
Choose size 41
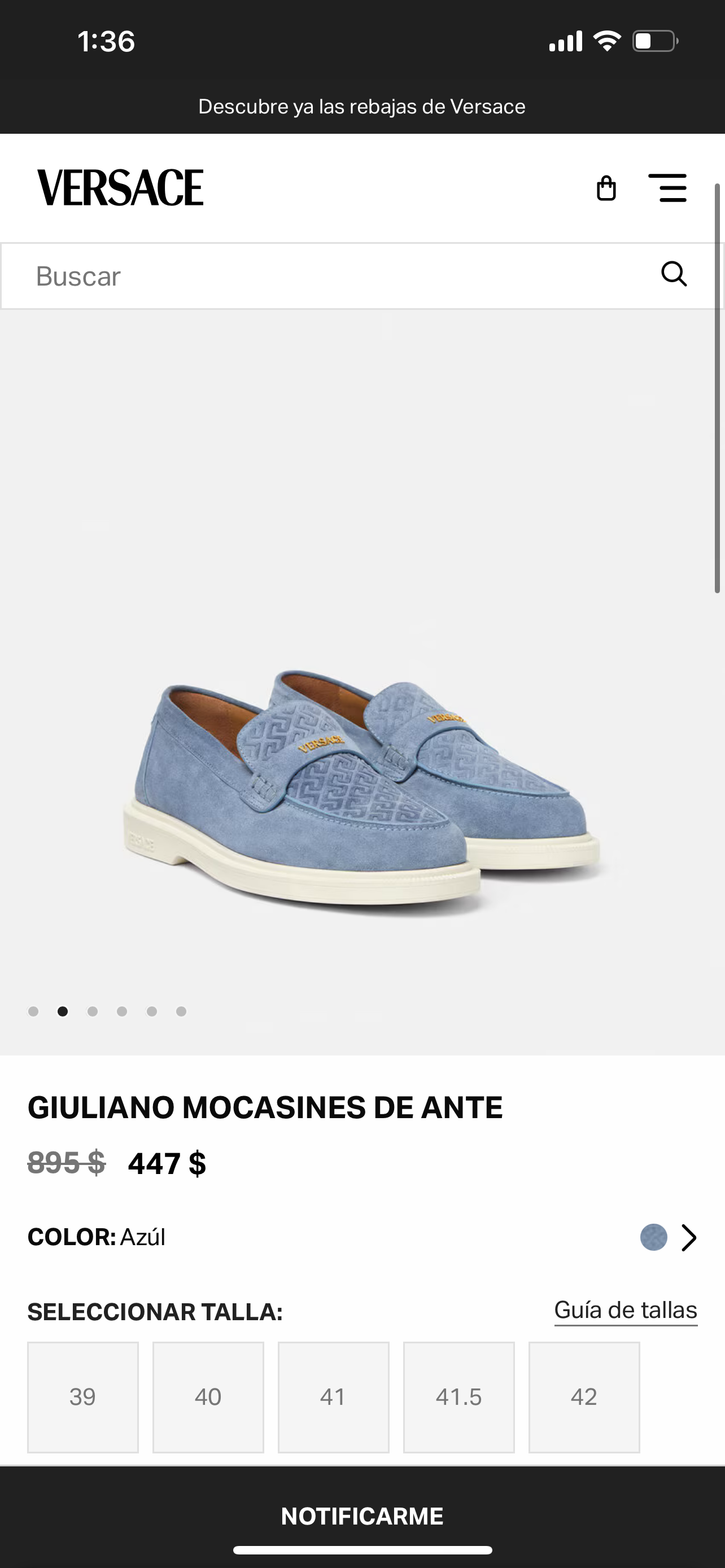click(x=334, y=1397)
